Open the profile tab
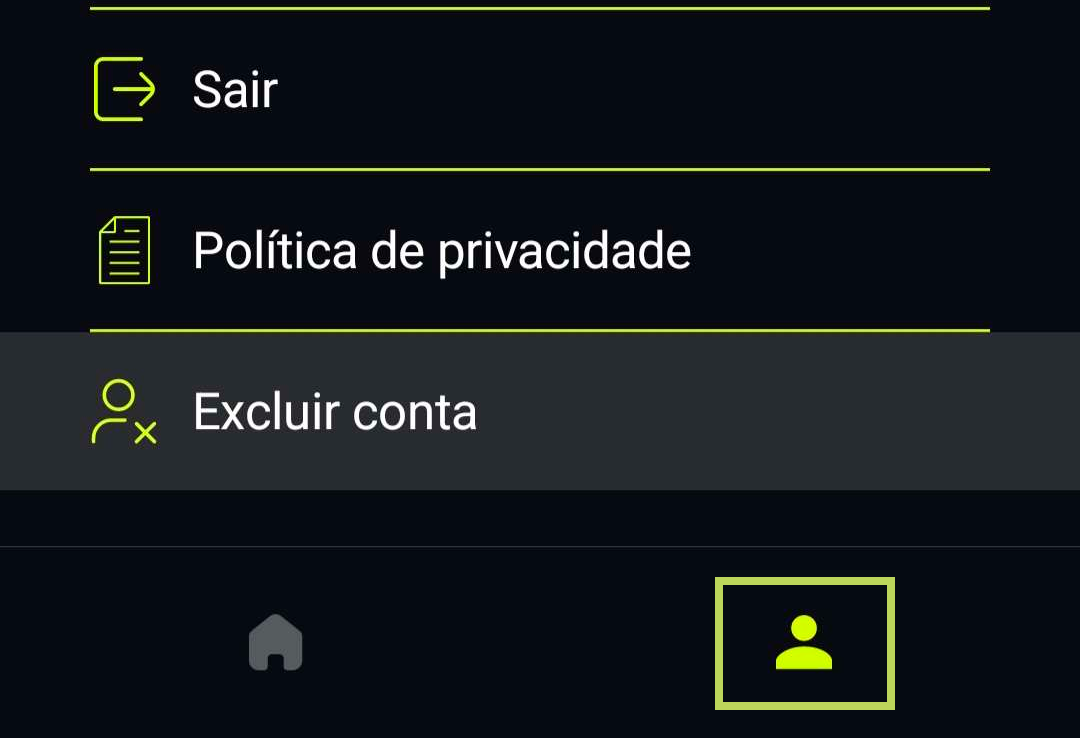This screenshot has width=1080, height=738. click(x=804, y=643)
